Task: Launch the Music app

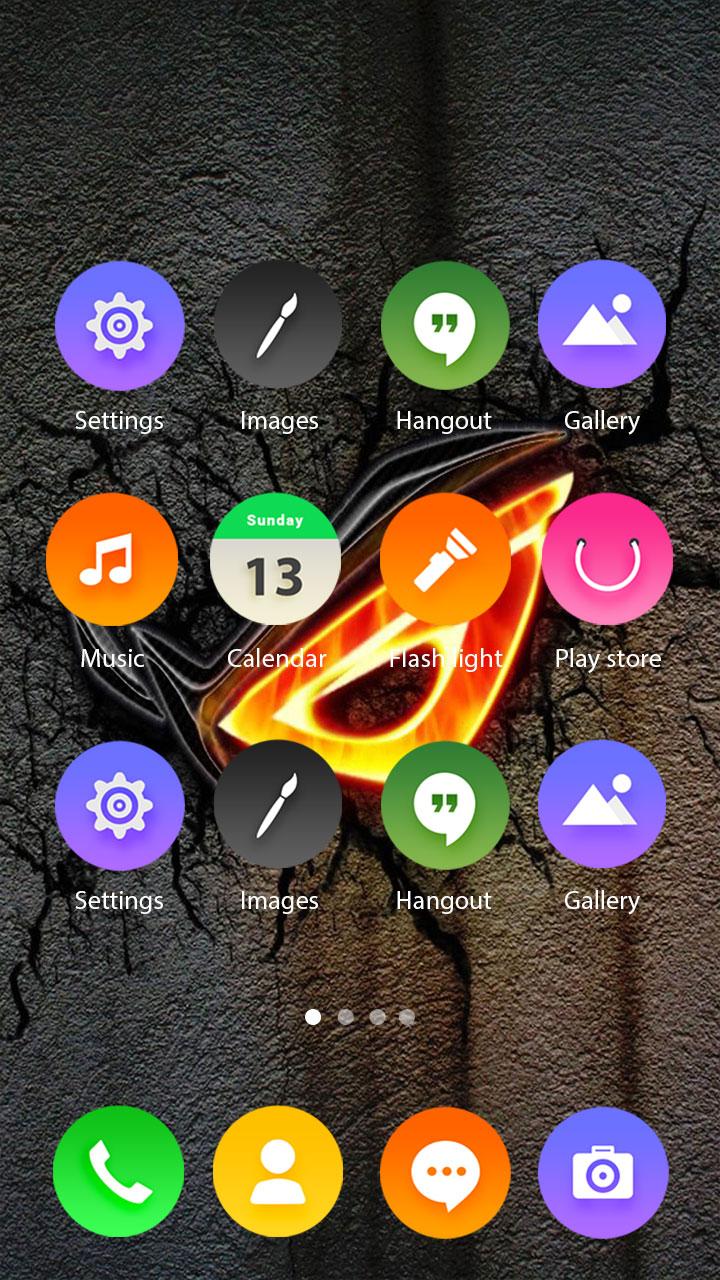Action: [x=112, y=560]
